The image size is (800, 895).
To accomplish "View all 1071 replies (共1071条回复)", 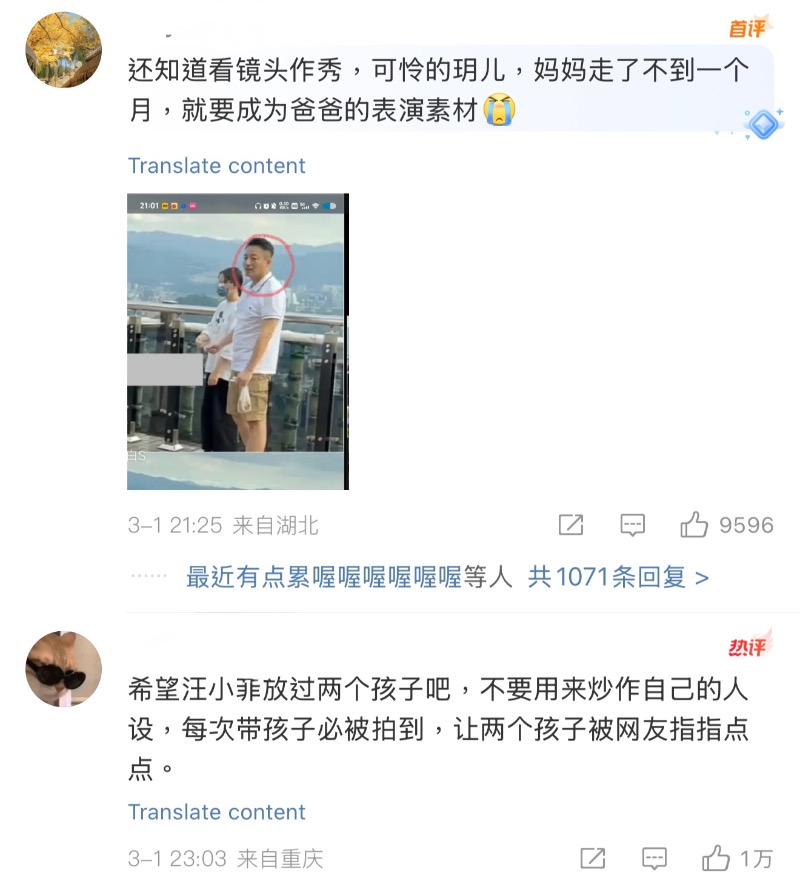I will tap(618, 577).
